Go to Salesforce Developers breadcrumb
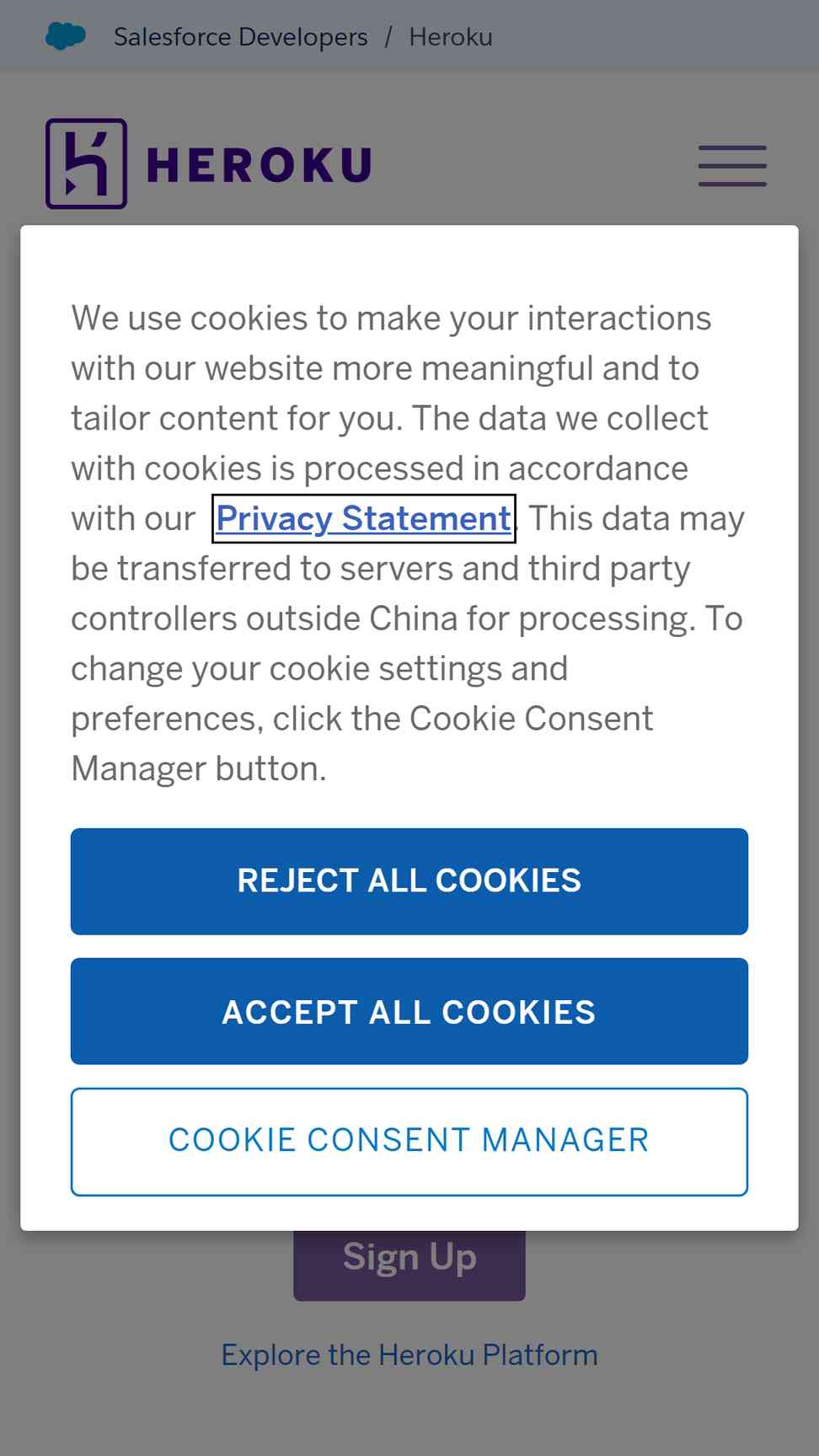 tap(240, 37)
